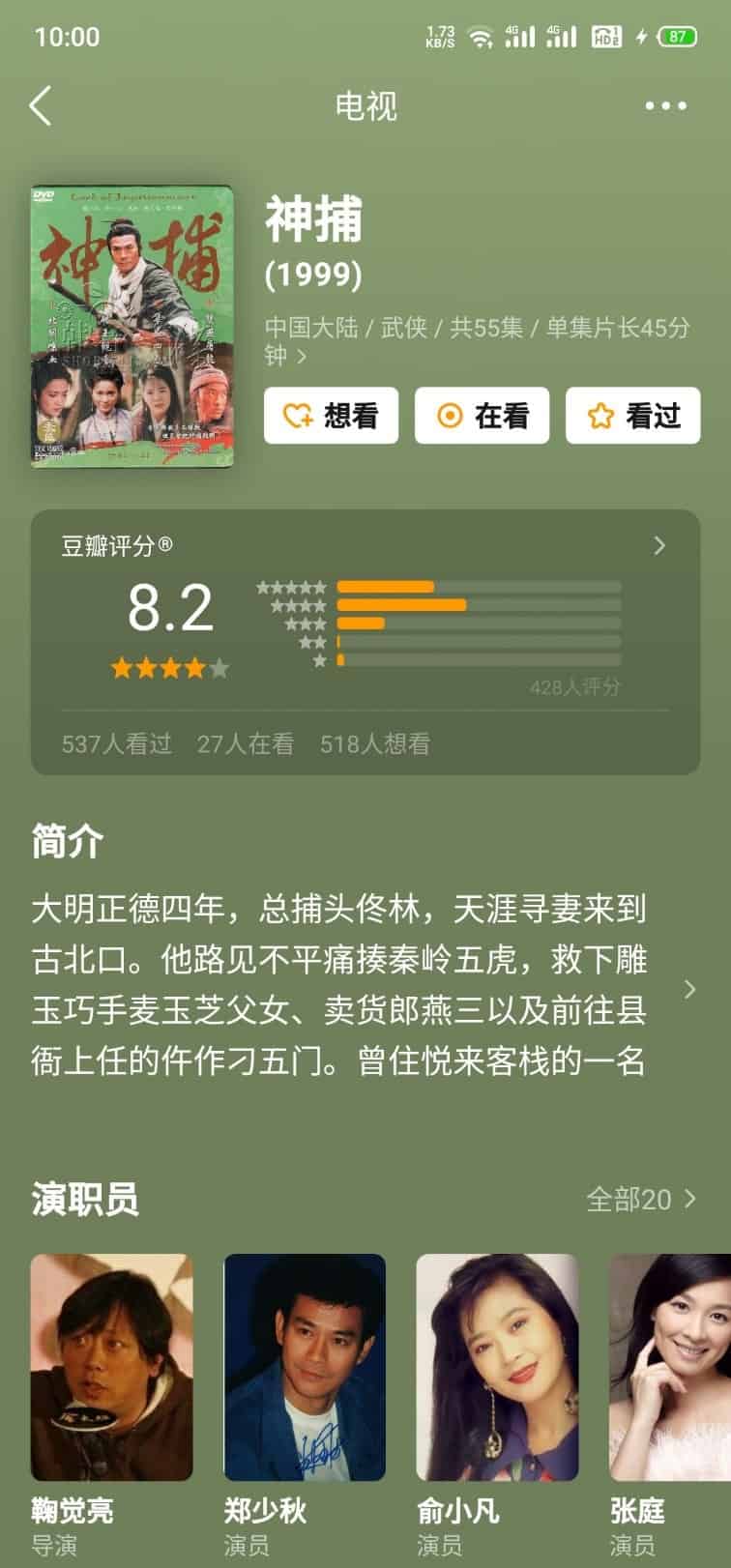
Task: Open detailed info via the genre line chevron
Action: [302, 357]
